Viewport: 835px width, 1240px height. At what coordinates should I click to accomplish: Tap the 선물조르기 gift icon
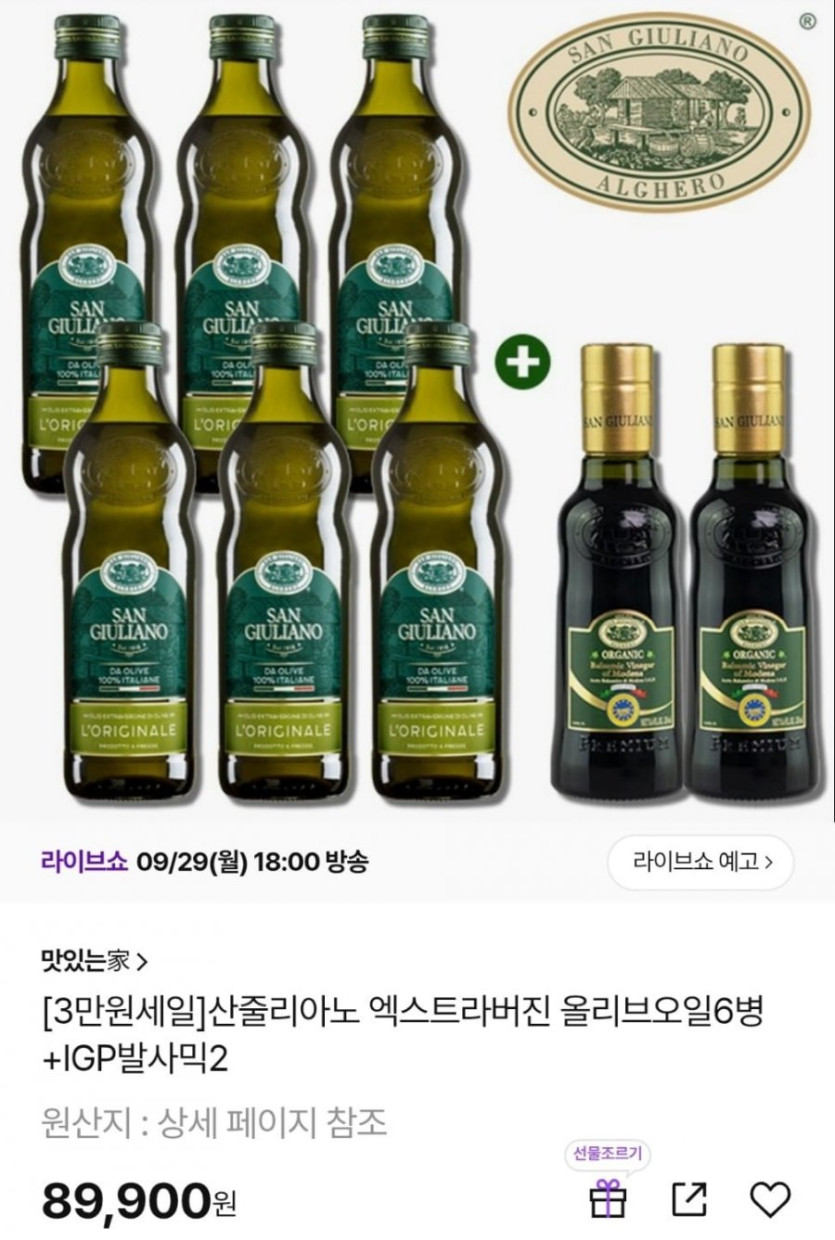coord(608,1199)
